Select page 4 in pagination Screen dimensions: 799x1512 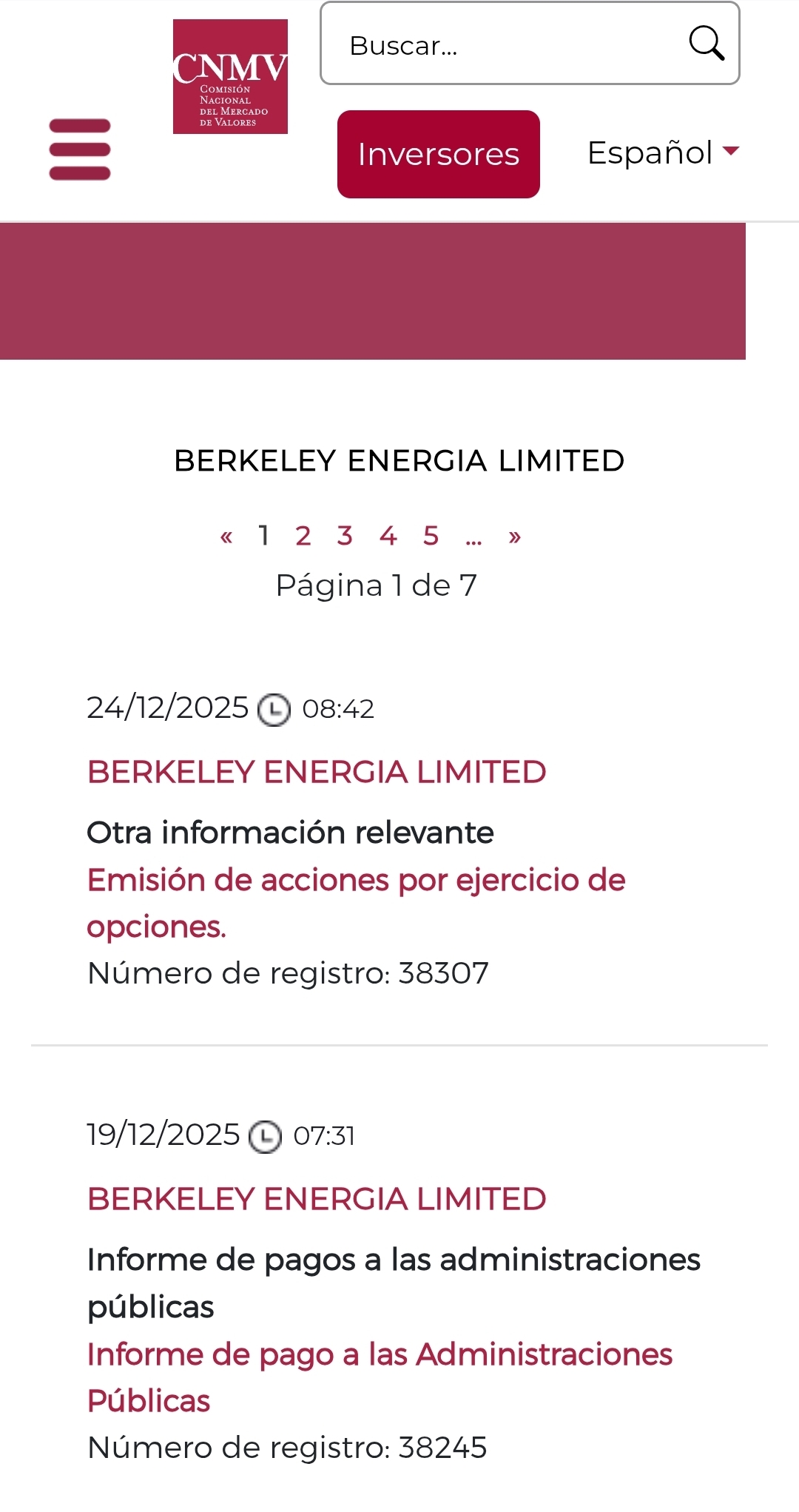click(x=388, y=536)
